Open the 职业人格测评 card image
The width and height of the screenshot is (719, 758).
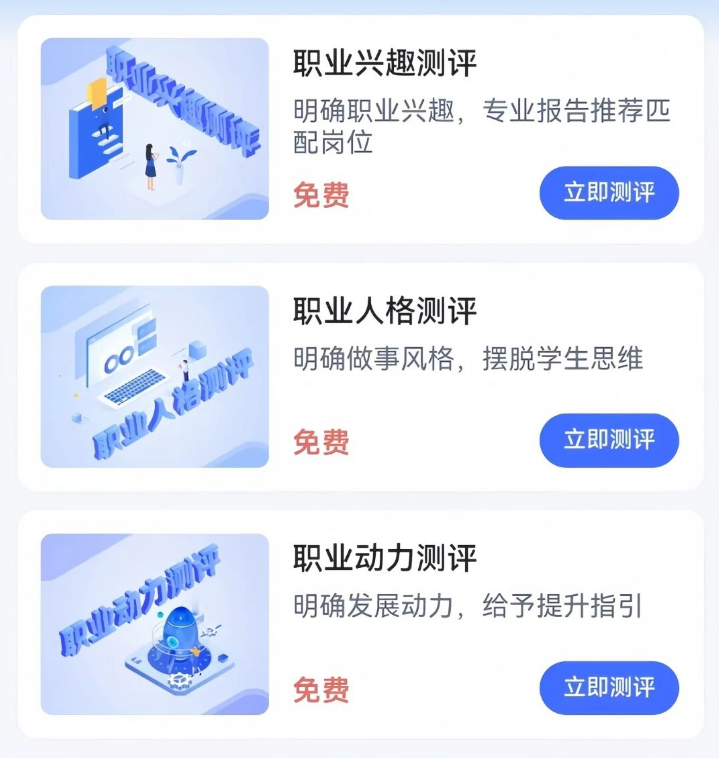[x=155, y=376]
